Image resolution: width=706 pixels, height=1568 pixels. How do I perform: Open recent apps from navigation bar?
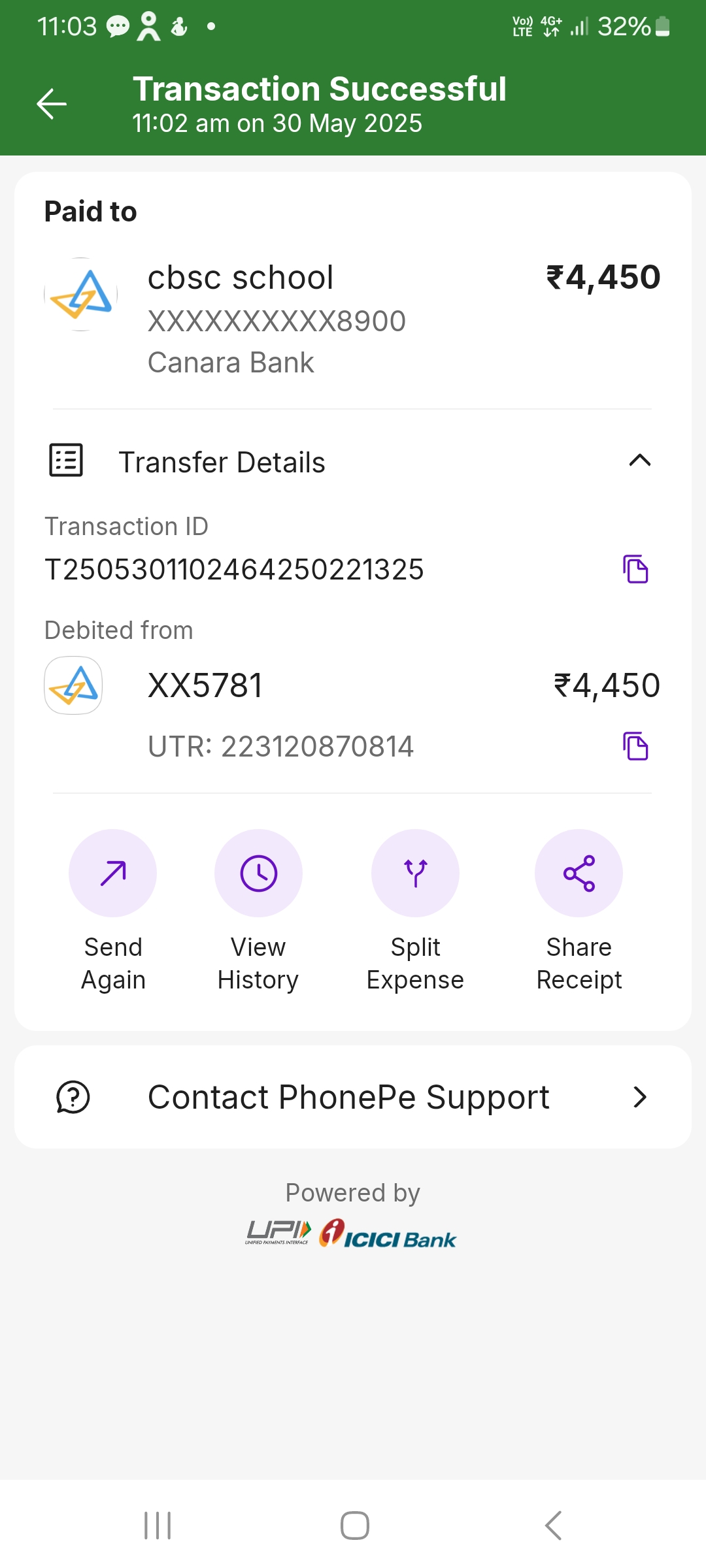coord(158,1526)
